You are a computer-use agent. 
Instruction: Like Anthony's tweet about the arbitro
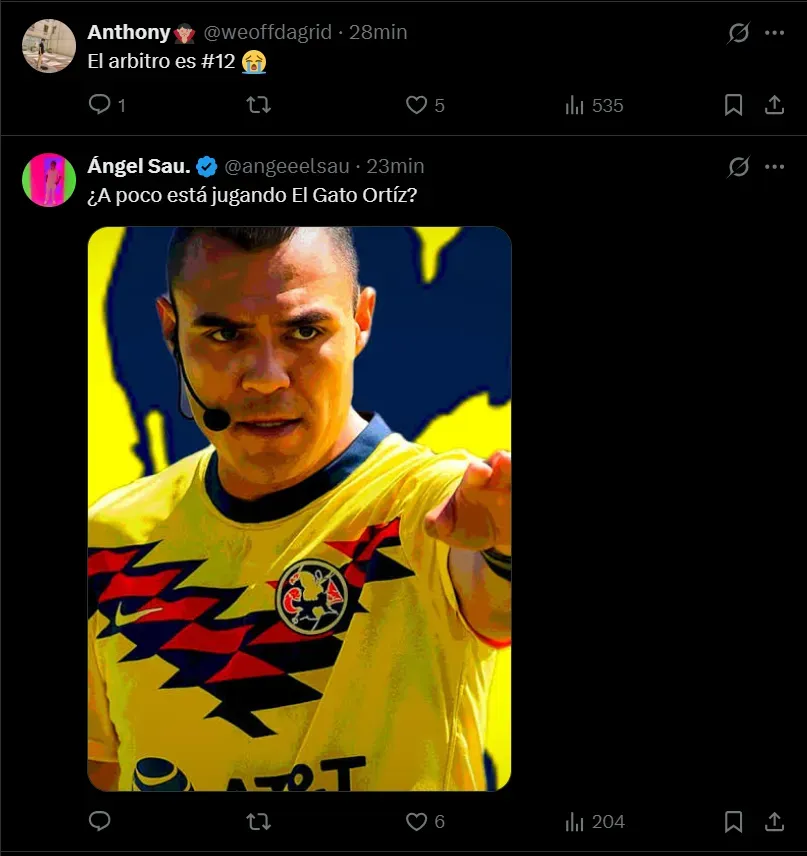416,105
